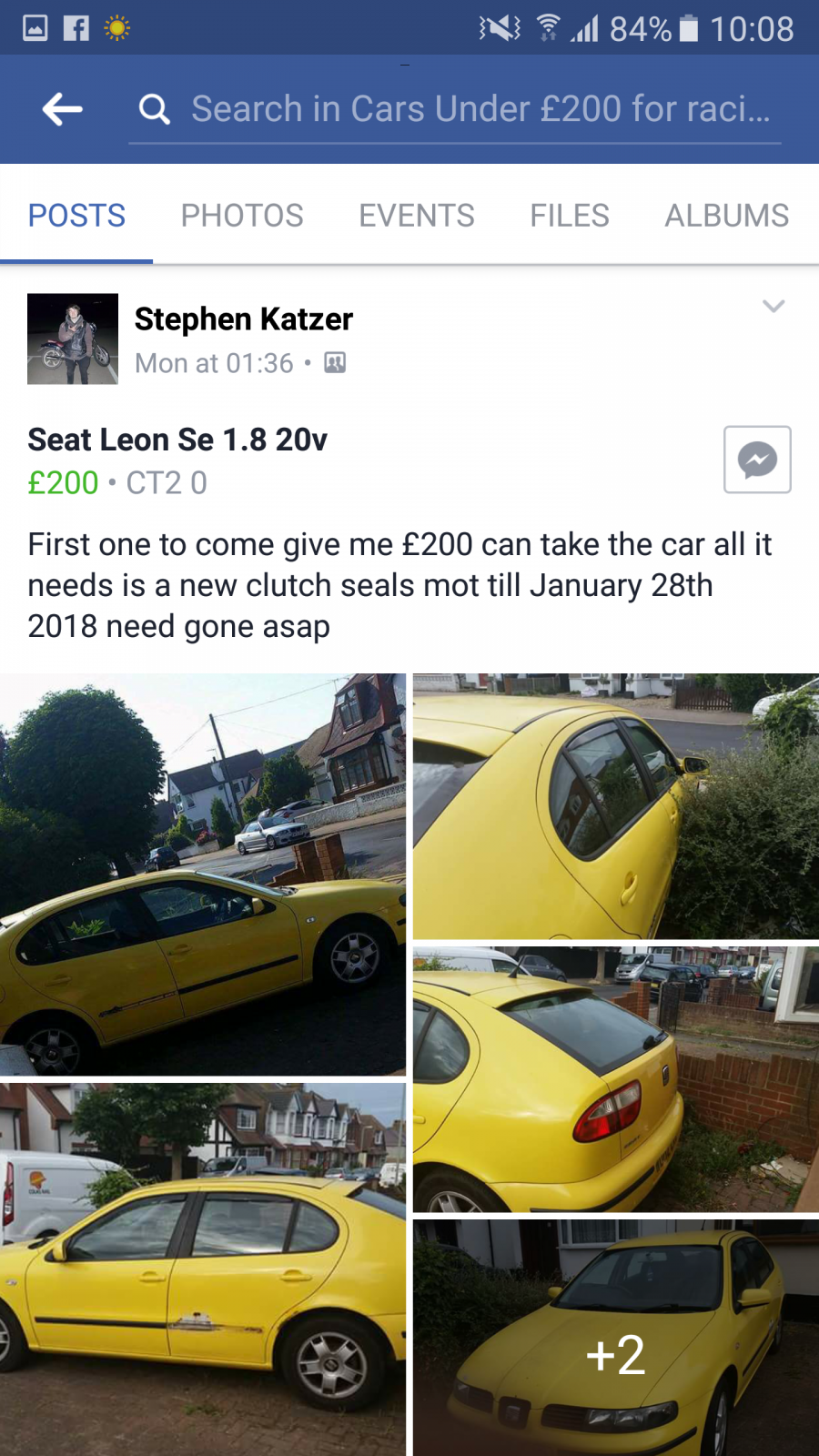
Task: Search in Cars Under £200 group
Action: 455,109
